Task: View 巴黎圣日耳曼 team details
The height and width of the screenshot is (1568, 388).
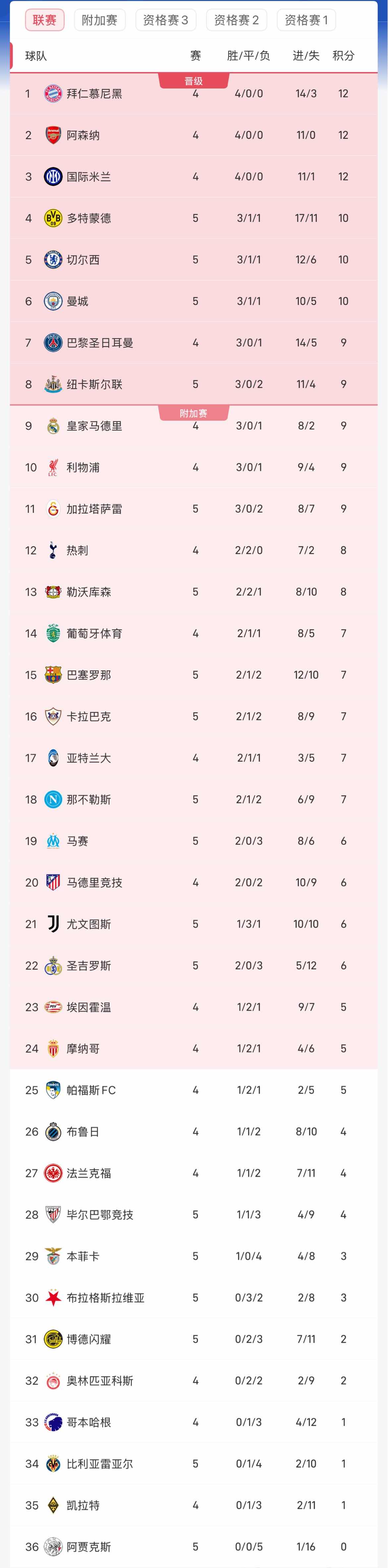Action: pyautogui.click(x=100, y=343)
